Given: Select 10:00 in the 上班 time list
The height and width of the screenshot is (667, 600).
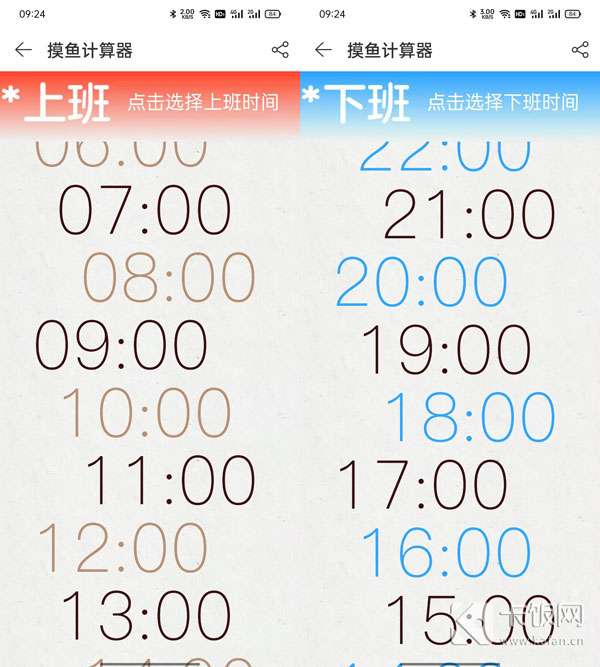Looking at the screenshot, I should tap(146, 413).
